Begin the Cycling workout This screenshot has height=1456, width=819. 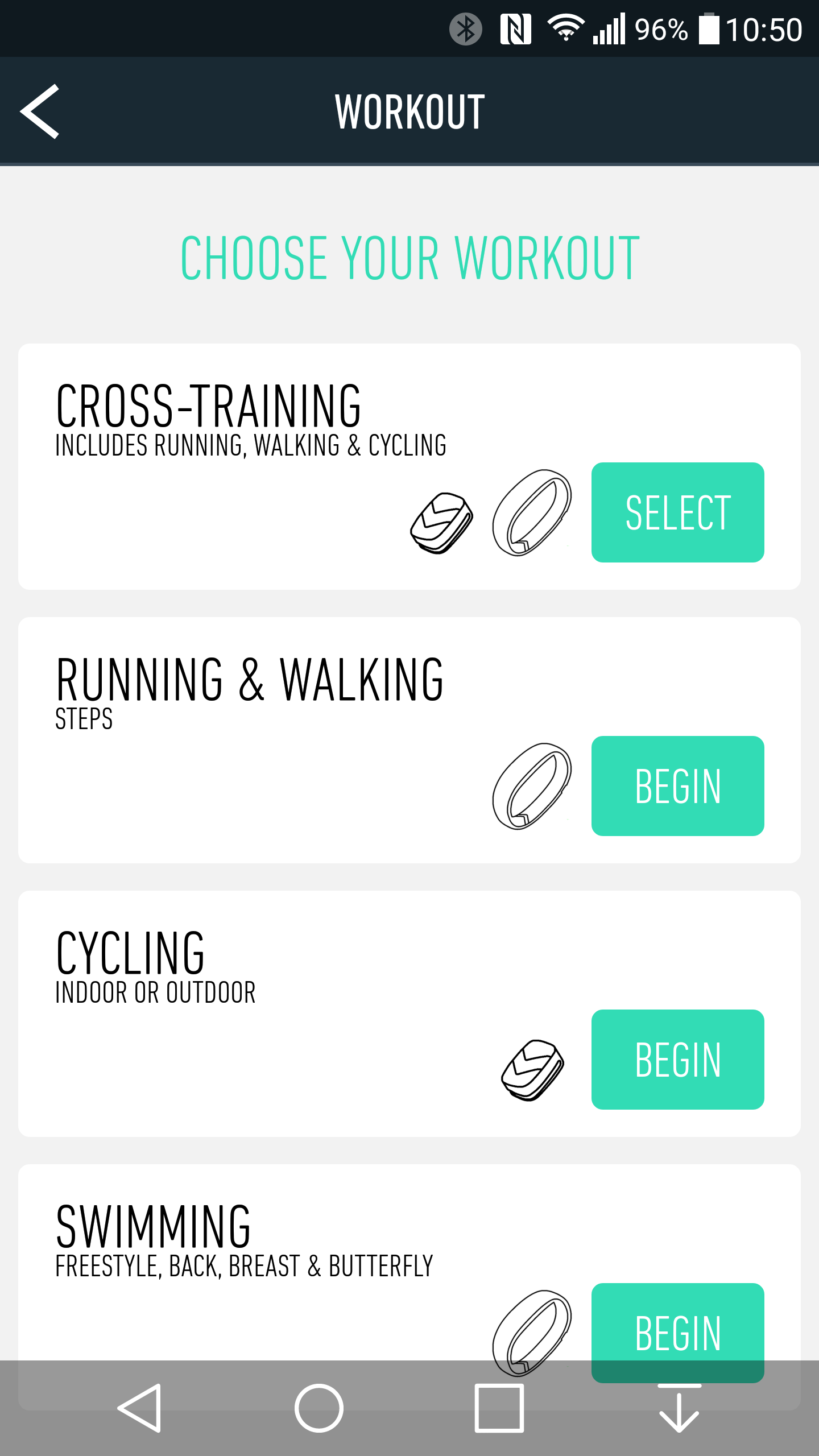point(678,1059)
